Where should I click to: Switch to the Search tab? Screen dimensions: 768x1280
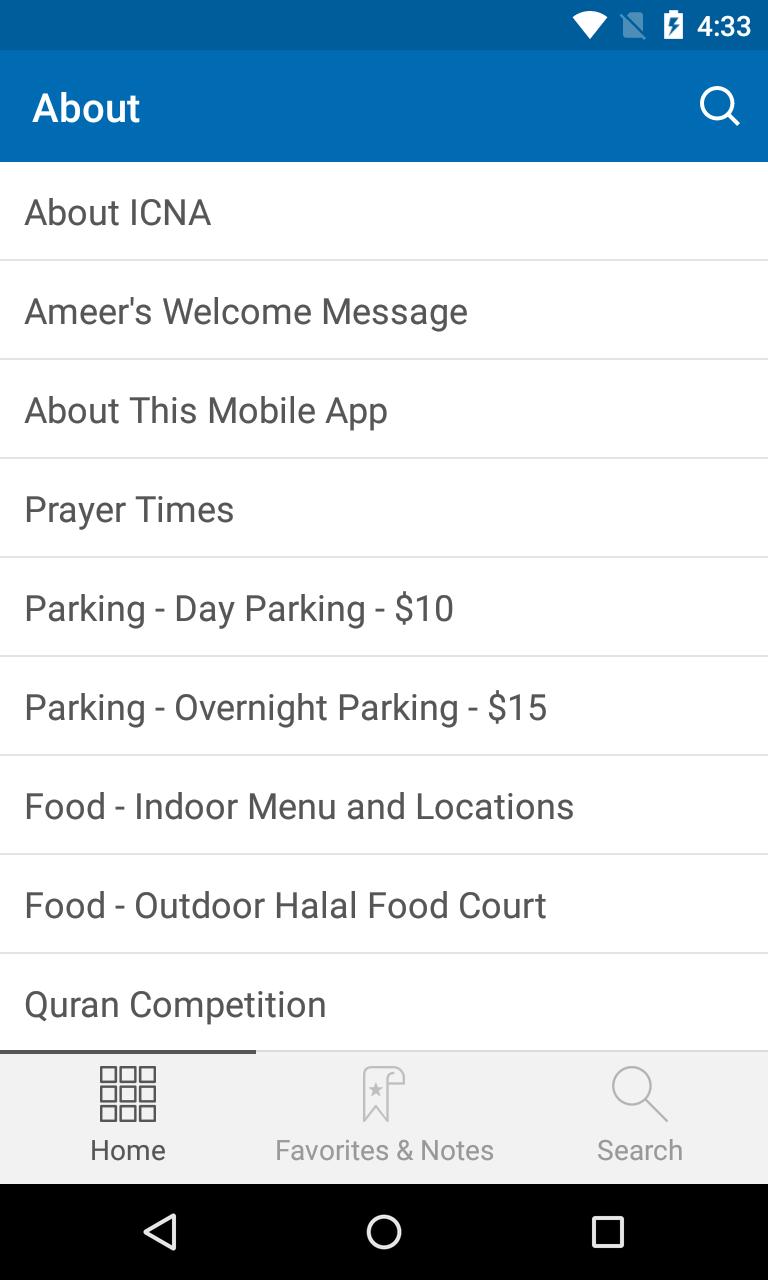pos(639,1118)
